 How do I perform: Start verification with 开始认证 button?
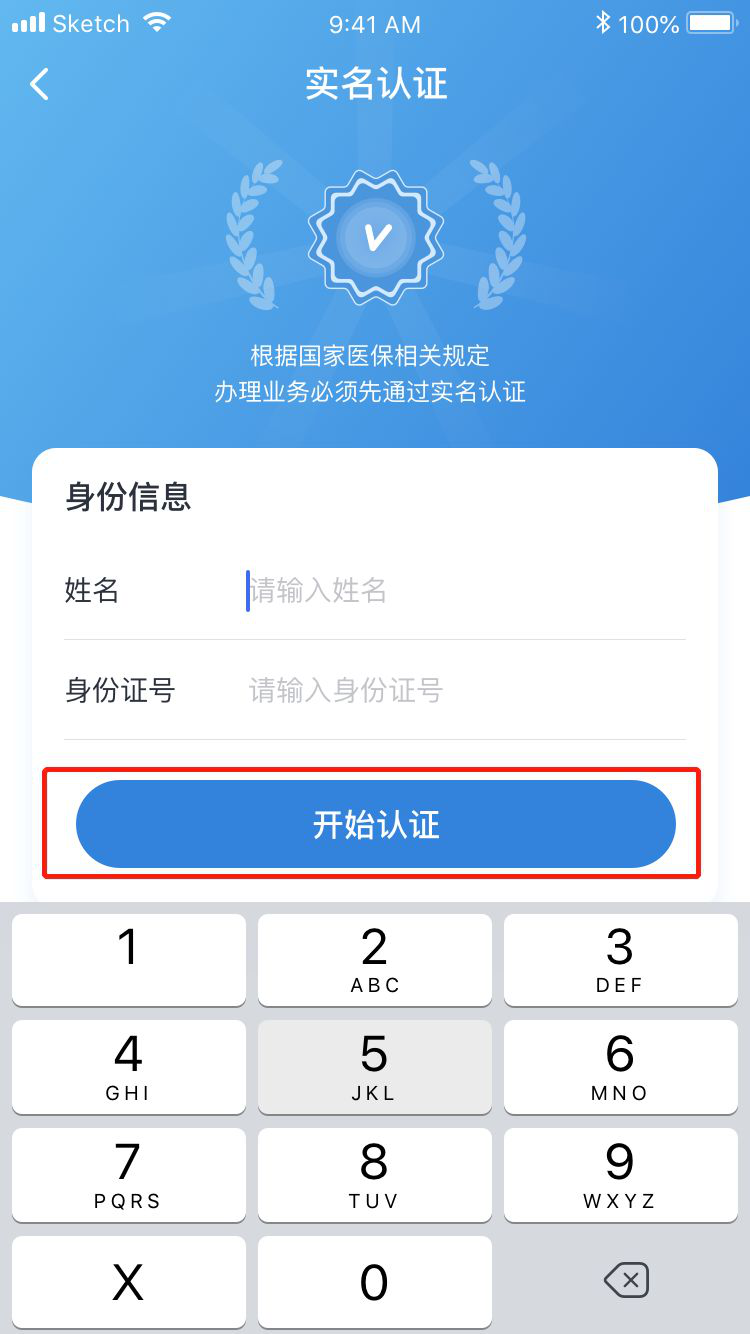tap(375, 824)
